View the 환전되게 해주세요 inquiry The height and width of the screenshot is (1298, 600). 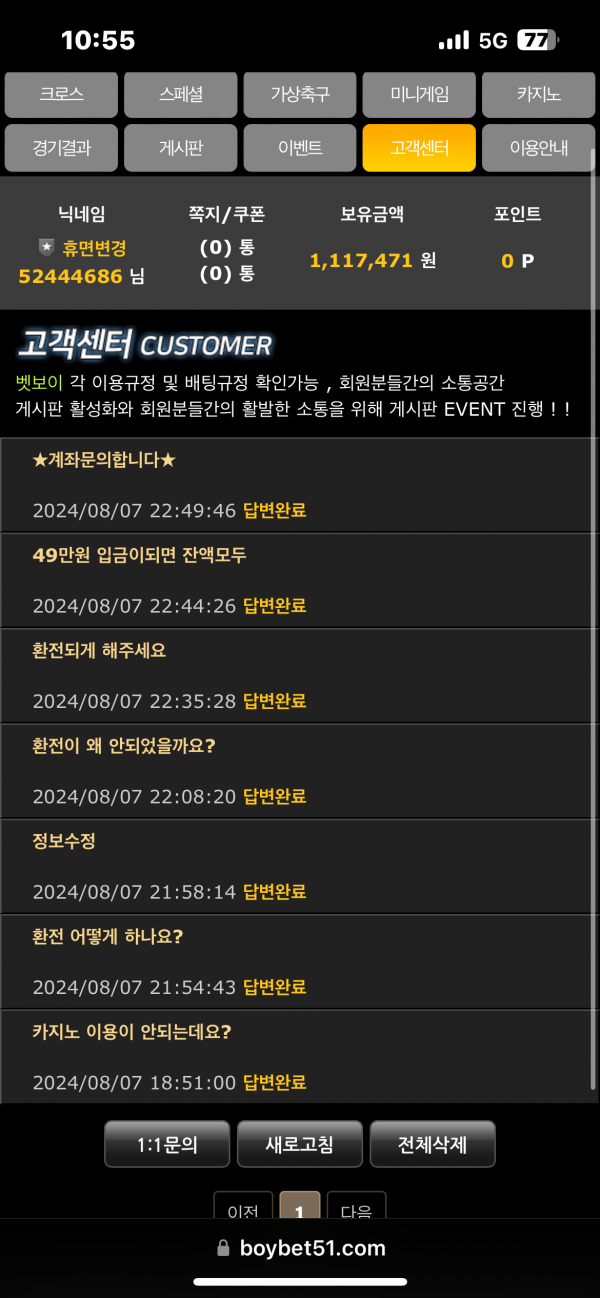(x=99, y=651)
